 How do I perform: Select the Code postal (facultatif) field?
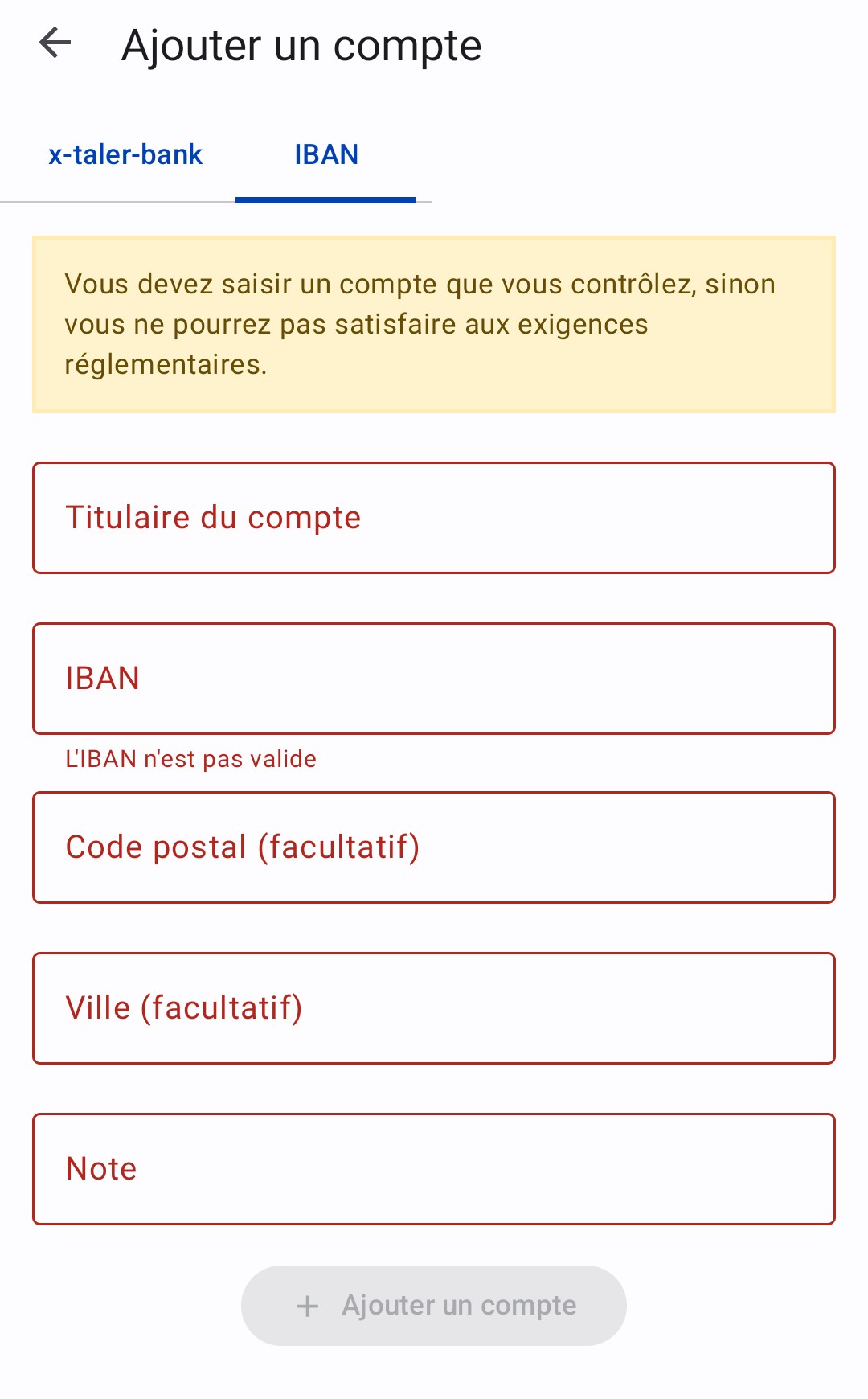pyautogui.click(x=434, y=847)
